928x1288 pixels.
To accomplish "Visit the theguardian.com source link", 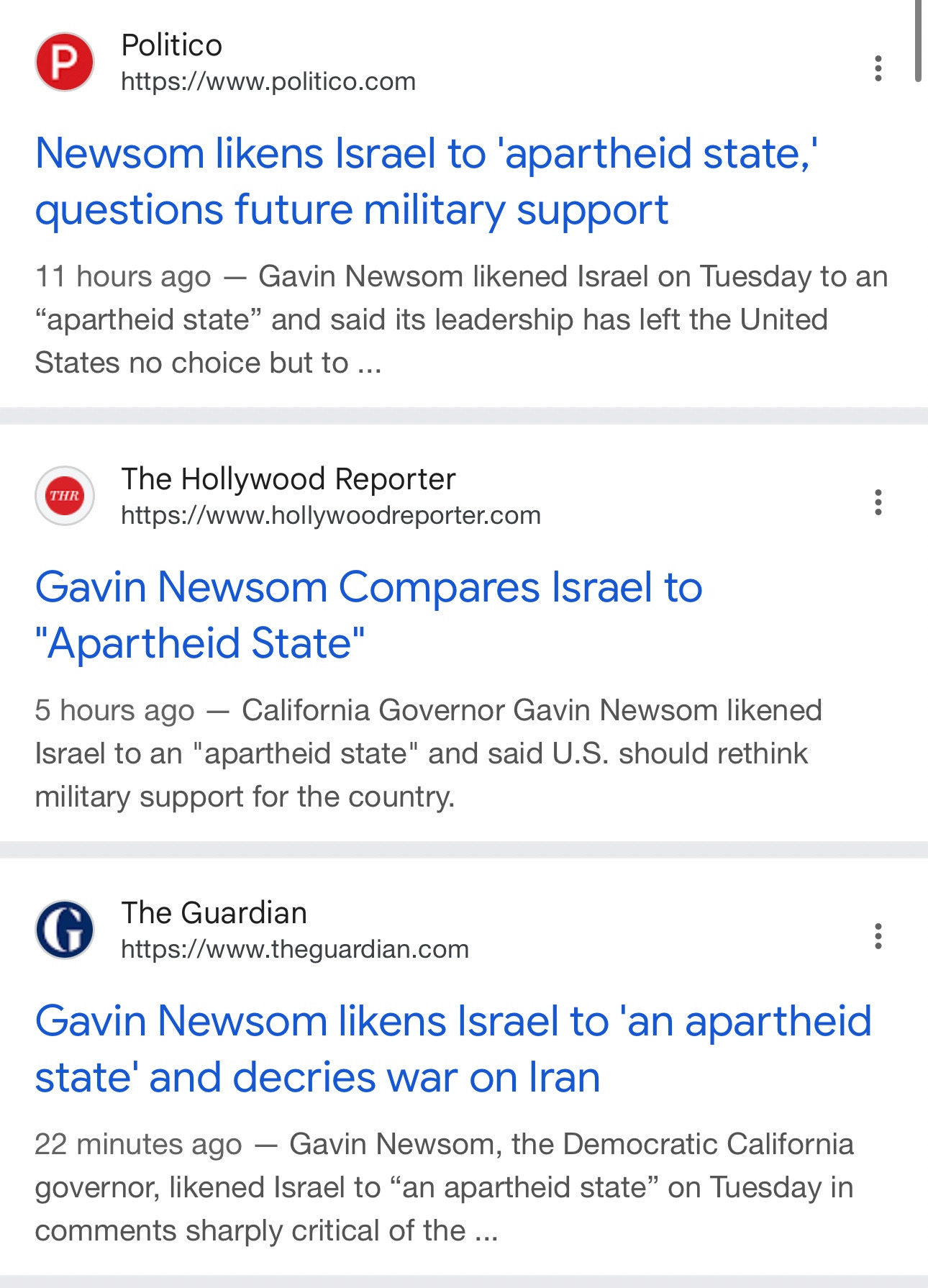I will coord(294,949).
